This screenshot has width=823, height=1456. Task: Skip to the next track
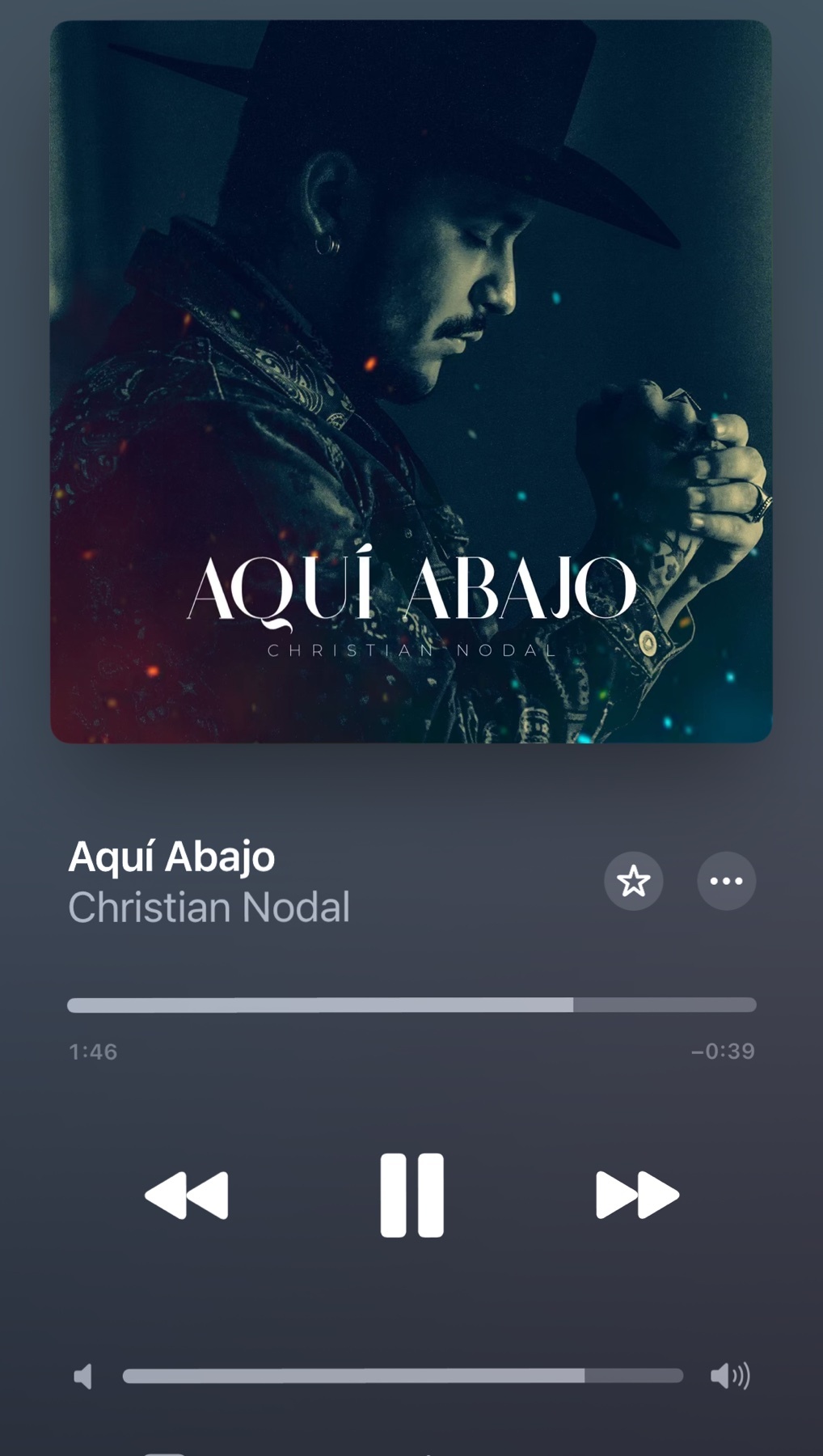[637, 1195]
